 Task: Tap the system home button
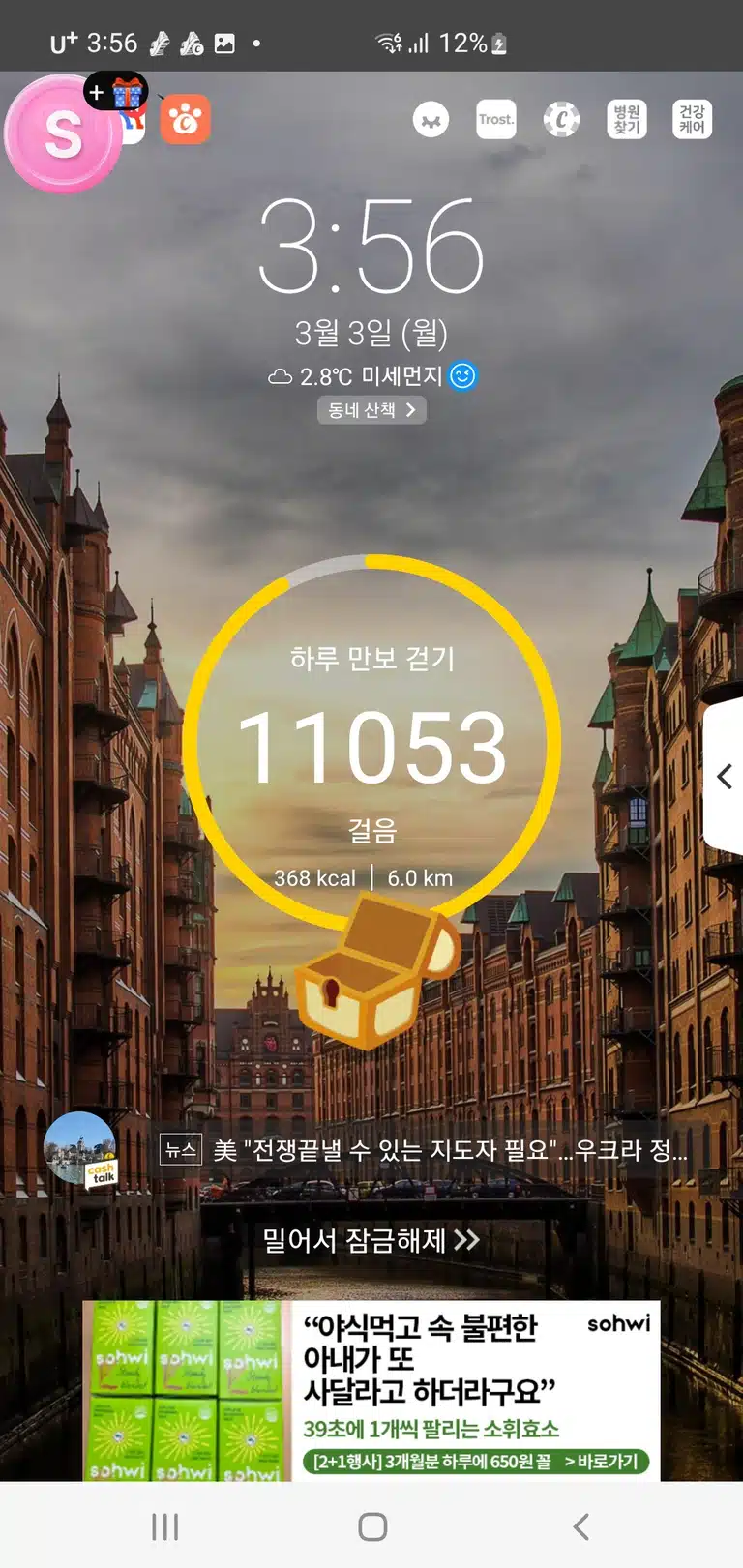pos(372,1526)
